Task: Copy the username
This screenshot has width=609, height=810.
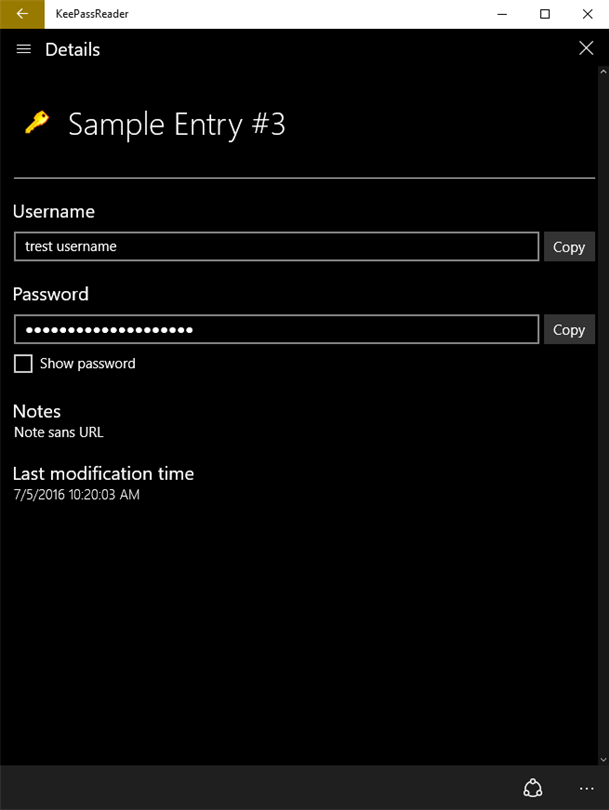Action: (x=568, y=247)
